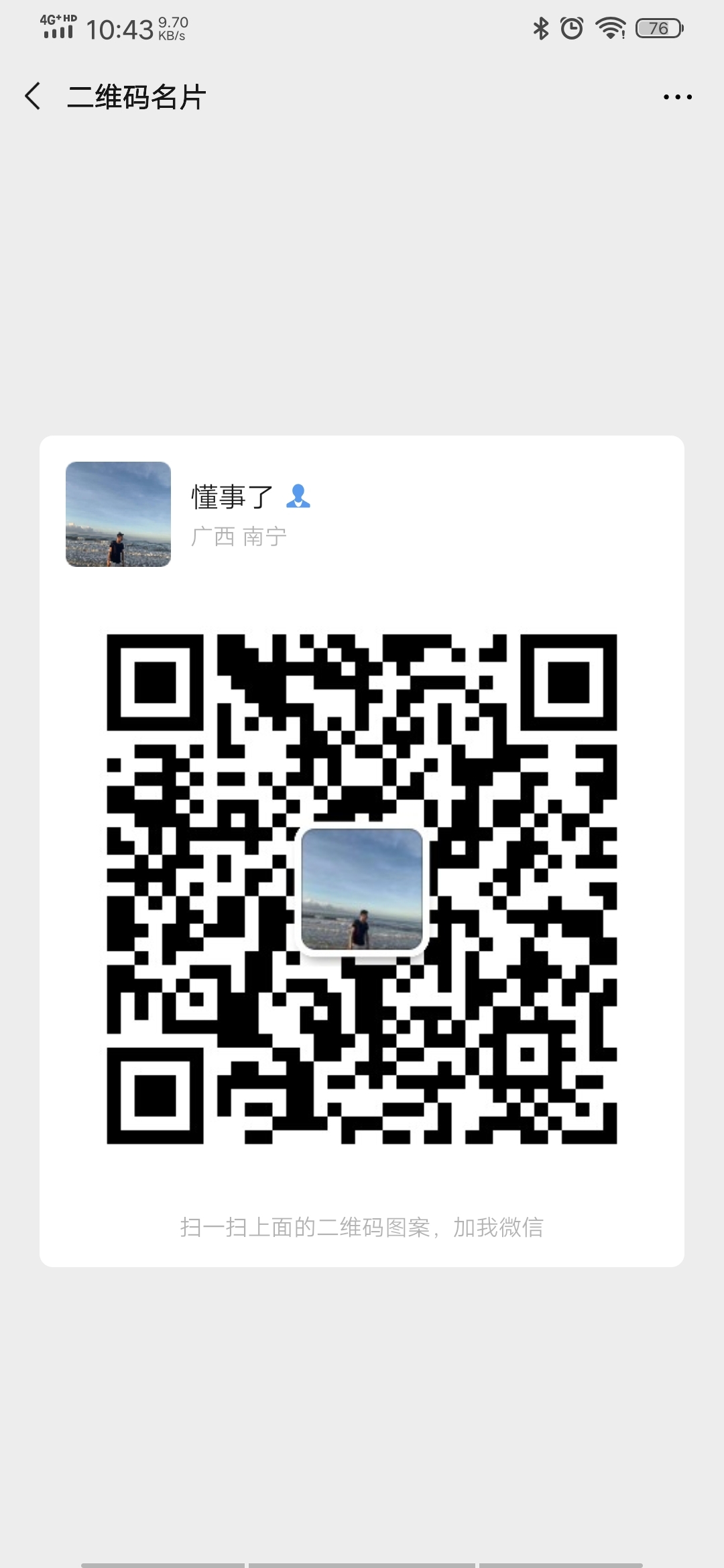Open the three-dot overflow menu
The height and width of the screenshot is (1568, 724).
[x=677, y=97]
